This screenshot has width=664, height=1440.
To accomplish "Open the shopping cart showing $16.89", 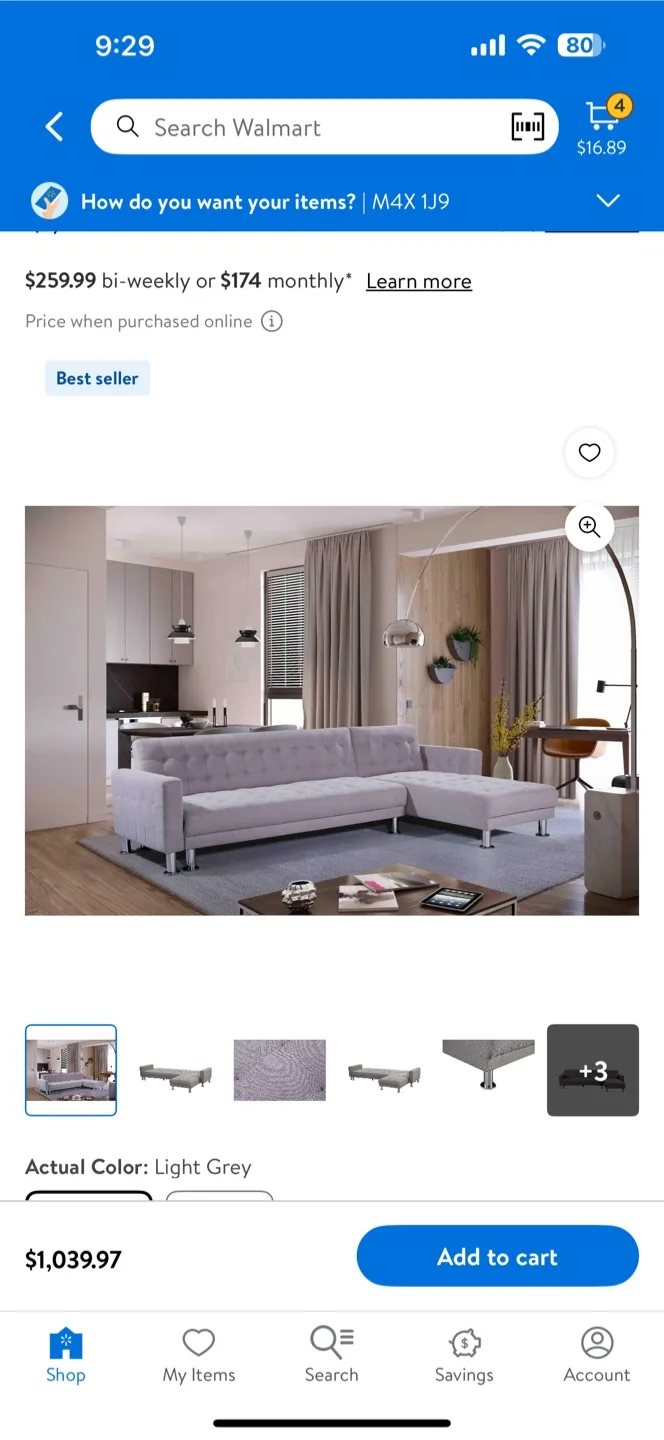I will pos(602,127).
